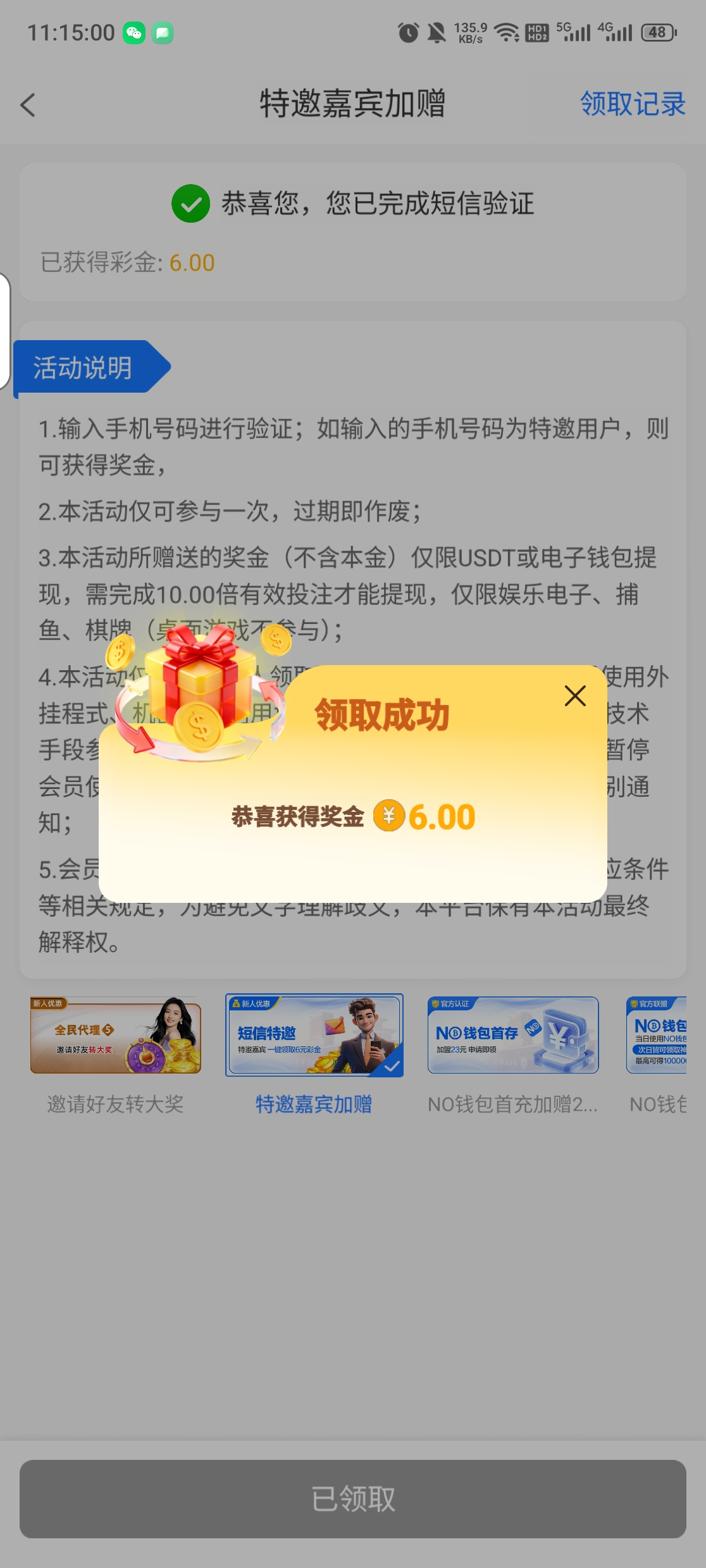Open the 邀请好友转大奖 promotion card
Viewport: 706px width, 1568px height.
116,1036
